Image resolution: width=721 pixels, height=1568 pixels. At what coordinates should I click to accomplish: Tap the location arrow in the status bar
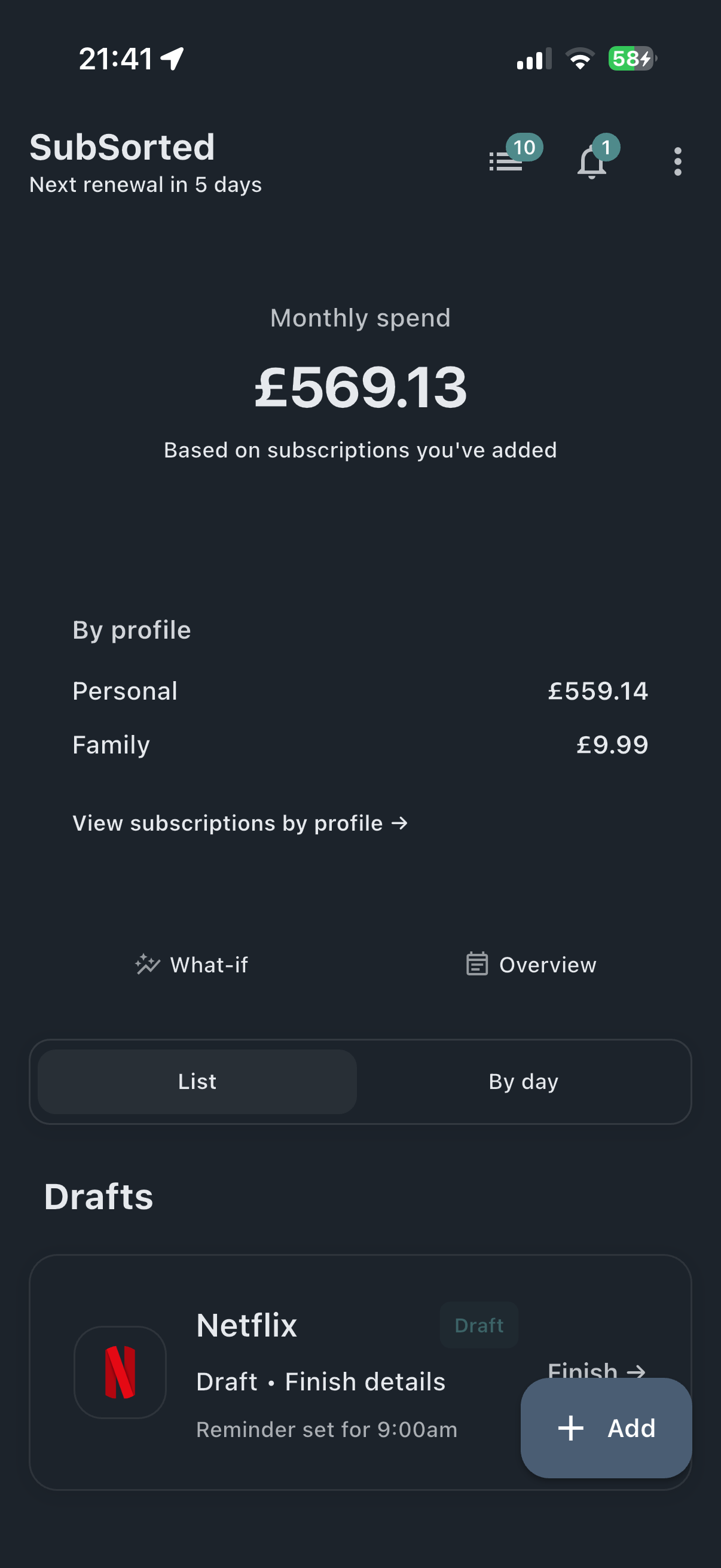tap(172, 58)
